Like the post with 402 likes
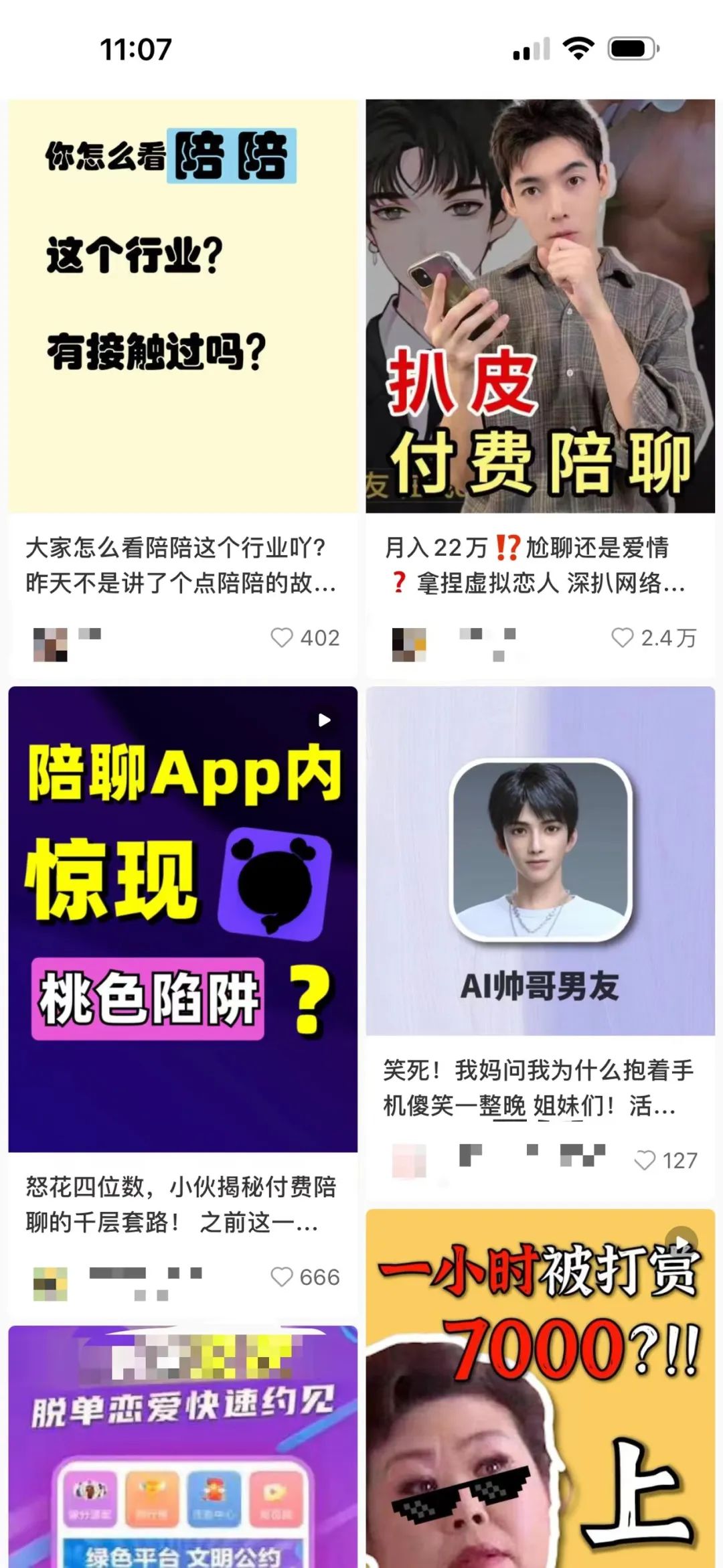This screenshot has width=723, height=1568. click(x=282, y=637)
